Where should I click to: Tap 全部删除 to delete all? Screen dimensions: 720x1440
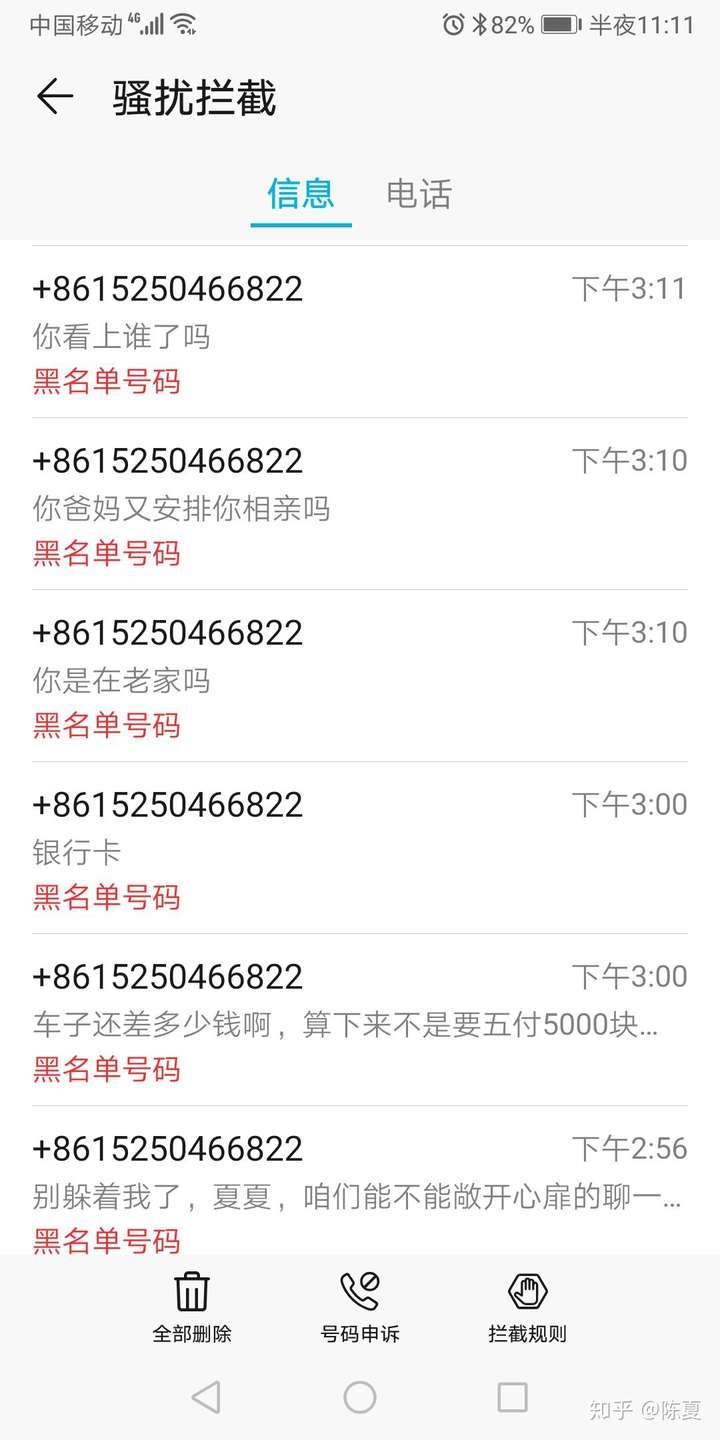click(x=192, y=1306)
